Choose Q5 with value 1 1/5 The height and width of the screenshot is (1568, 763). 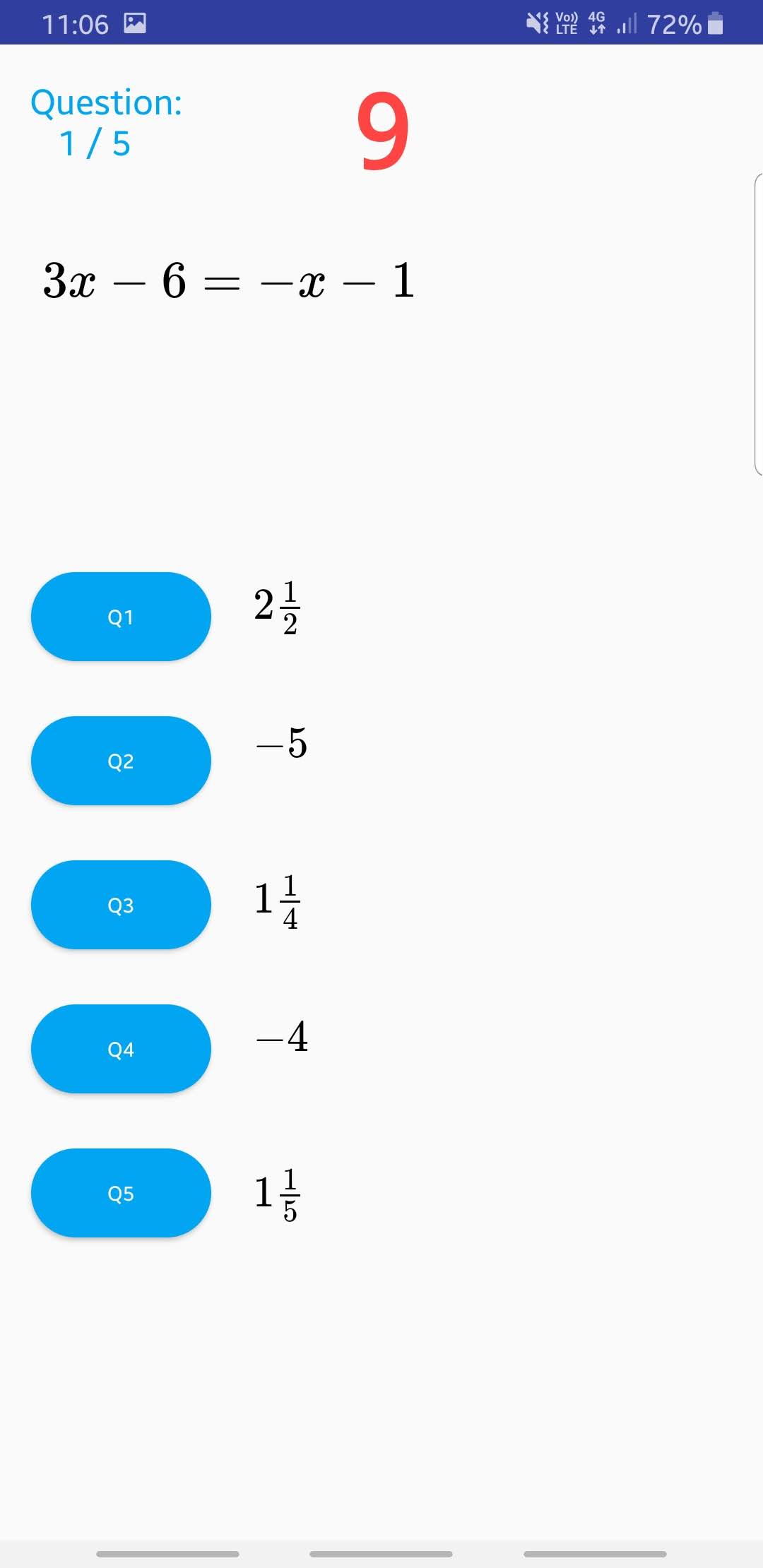[121, 1193]
